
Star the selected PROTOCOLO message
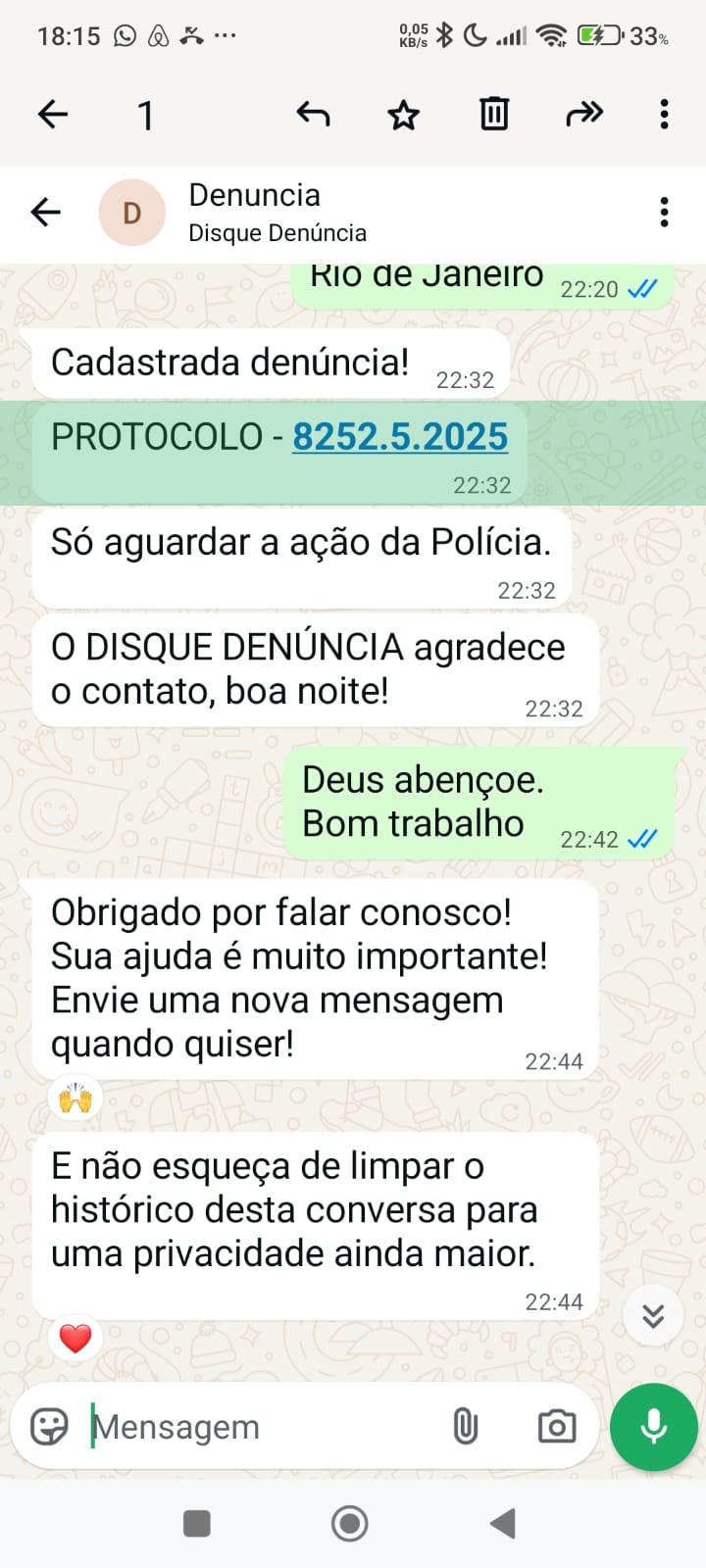pyautogui.click(x=403, y=116)
